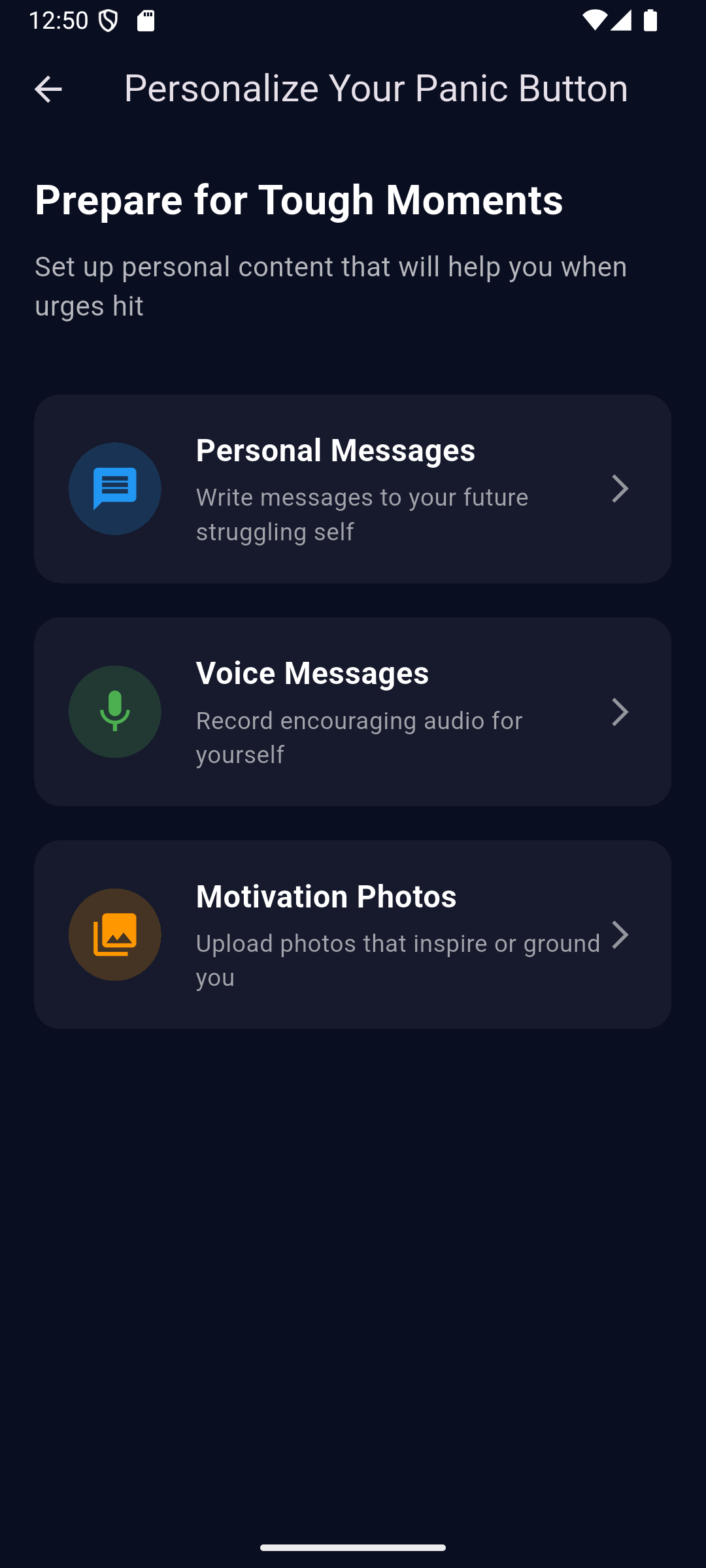This screenshot has height=1568, width=706.
Task: Tap the green microphone icon for Voice Messages
Action: (x=115, y=711)
